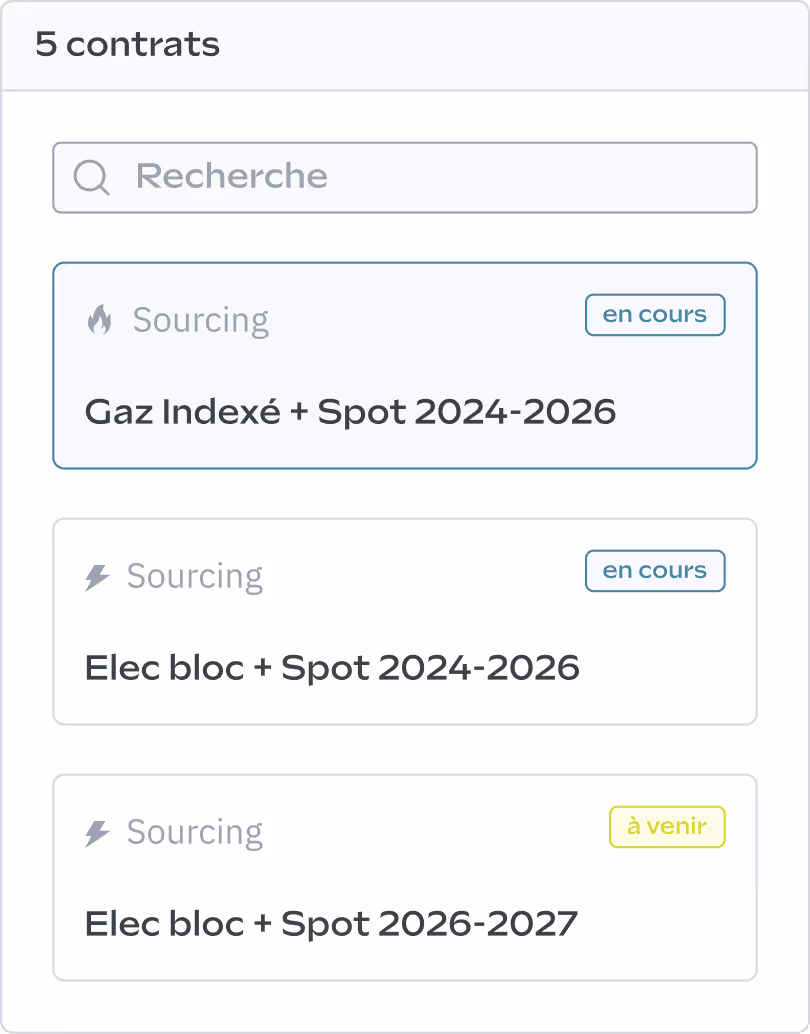Select the Sourcing label on the Gaz contract
The image size is (810, 1034).
[x=200, y=319]
